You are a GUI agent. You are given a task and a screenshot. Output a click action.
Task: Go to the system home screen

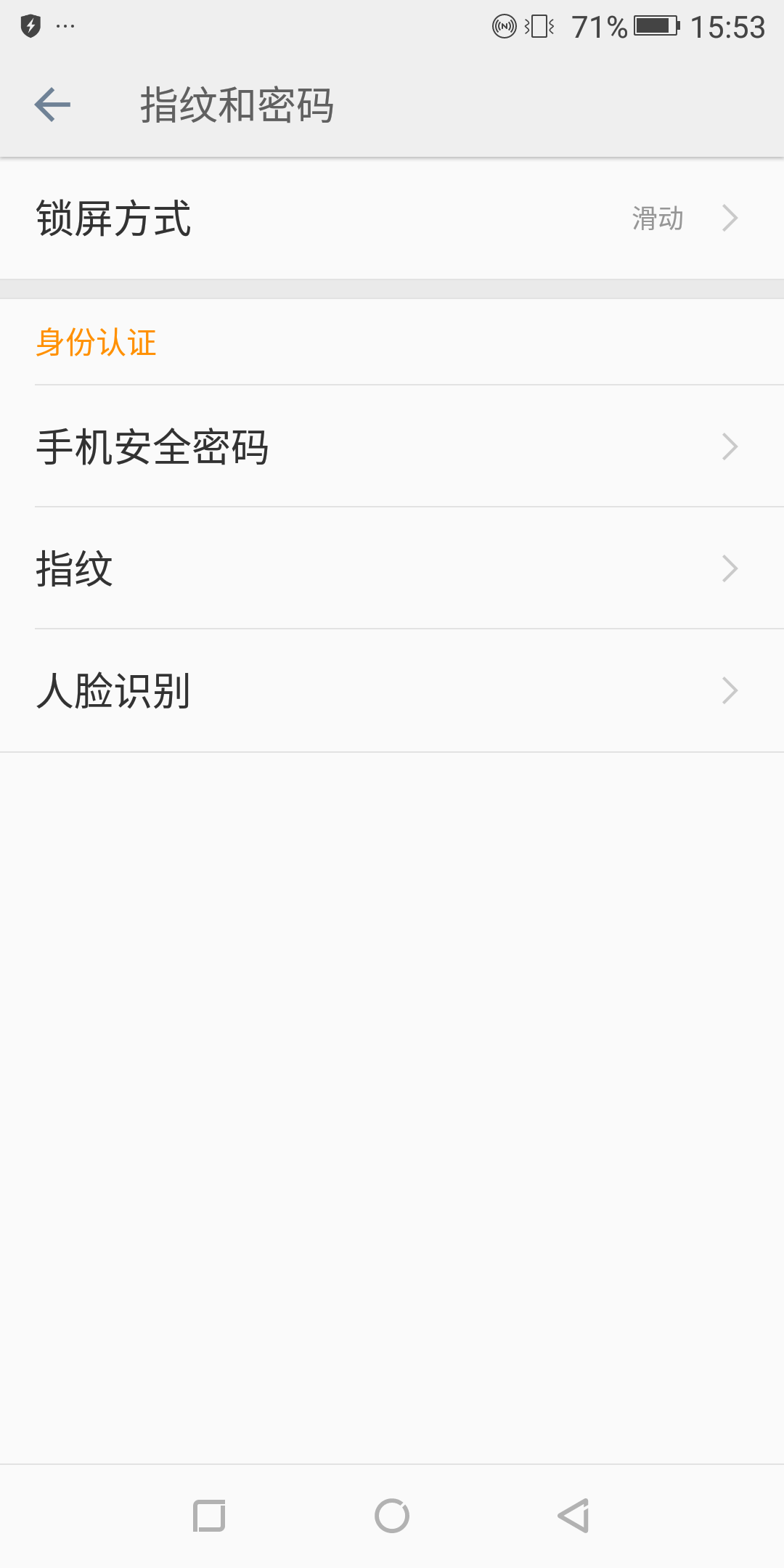click(392, 1516)
